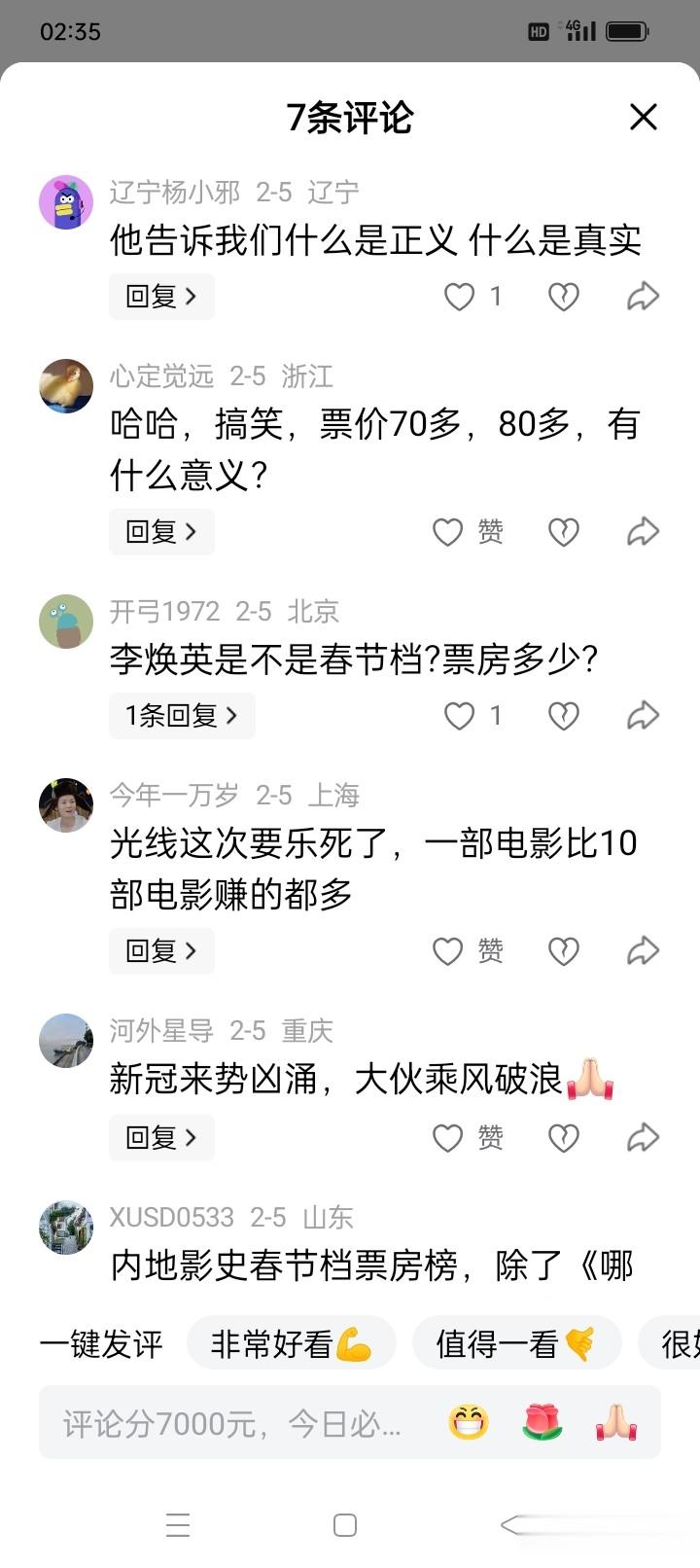Image resolution: width=700 pixels, height=1568 pixels.
Task: Like 河外星导's comment
Action: [448, 1138]
